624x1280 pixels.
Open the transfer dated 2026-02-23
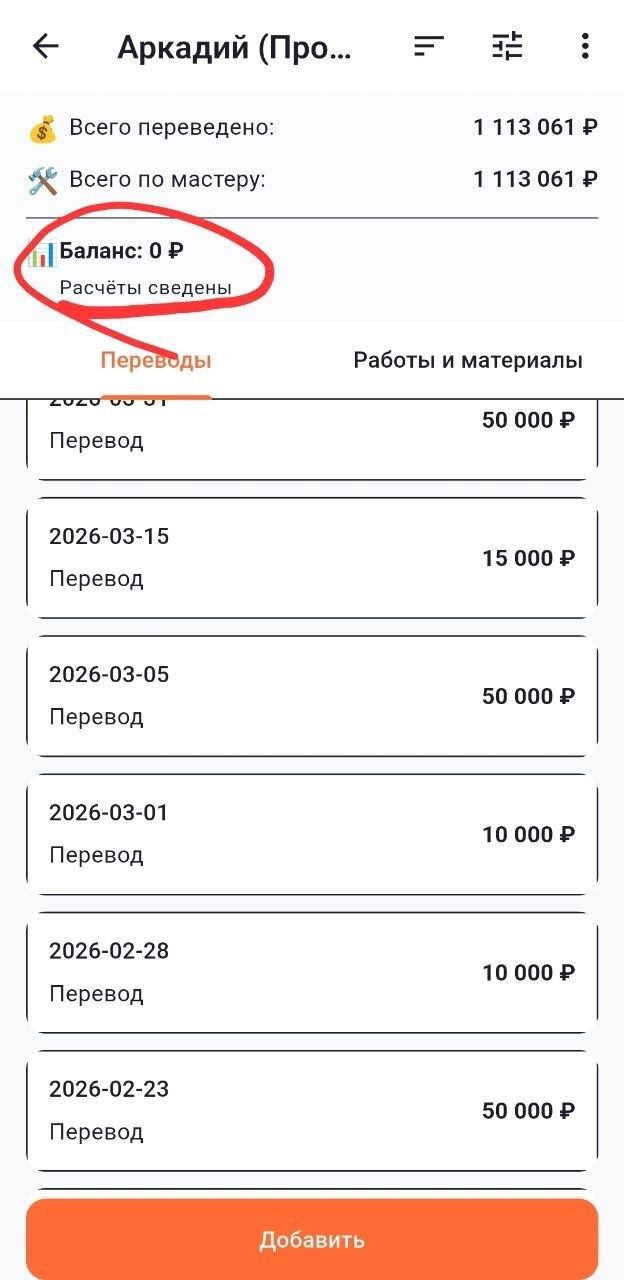click(x=312, y=1111)
